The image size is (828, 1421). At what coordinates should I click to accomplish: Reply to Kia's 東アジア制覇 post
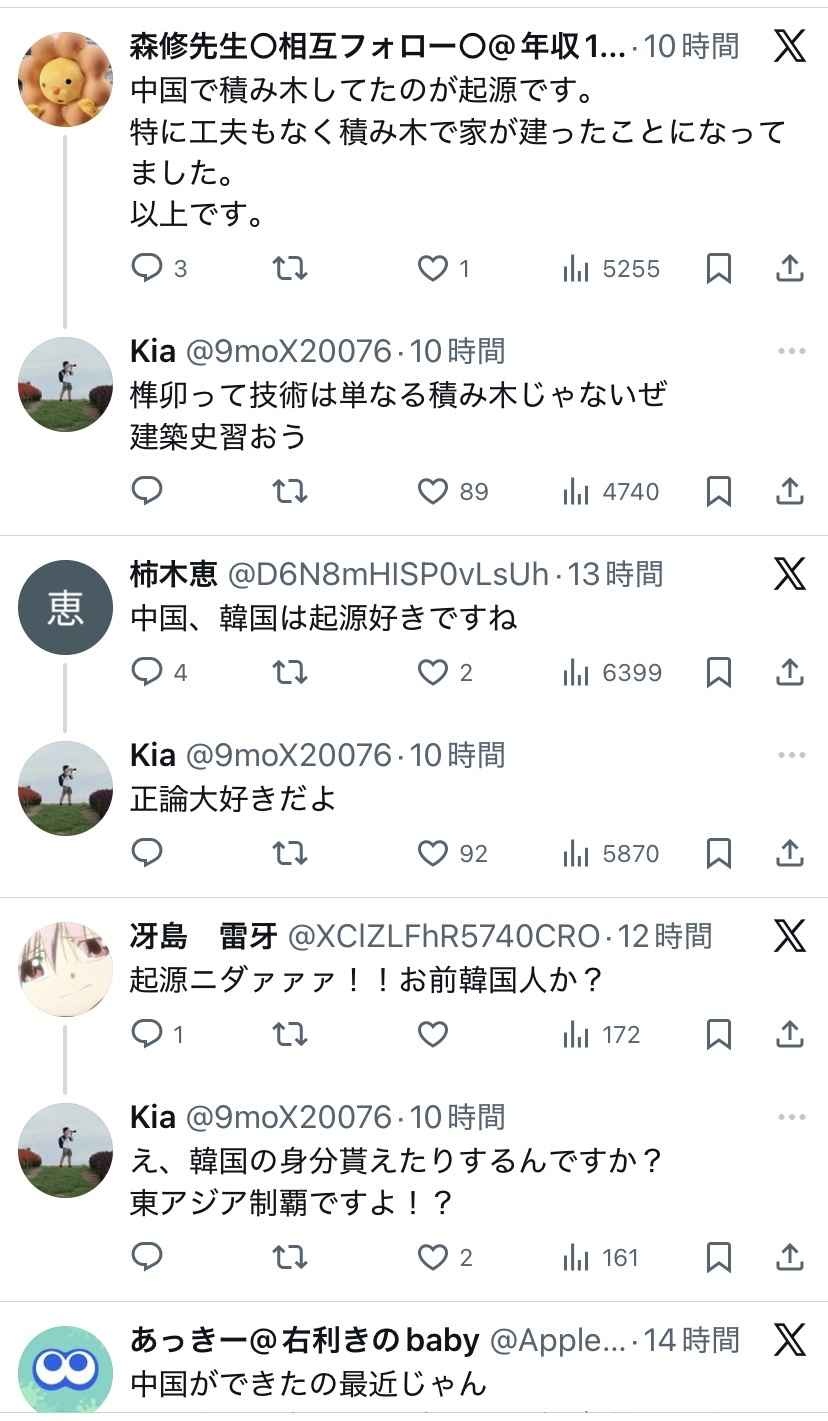[x=147, y=1256]
